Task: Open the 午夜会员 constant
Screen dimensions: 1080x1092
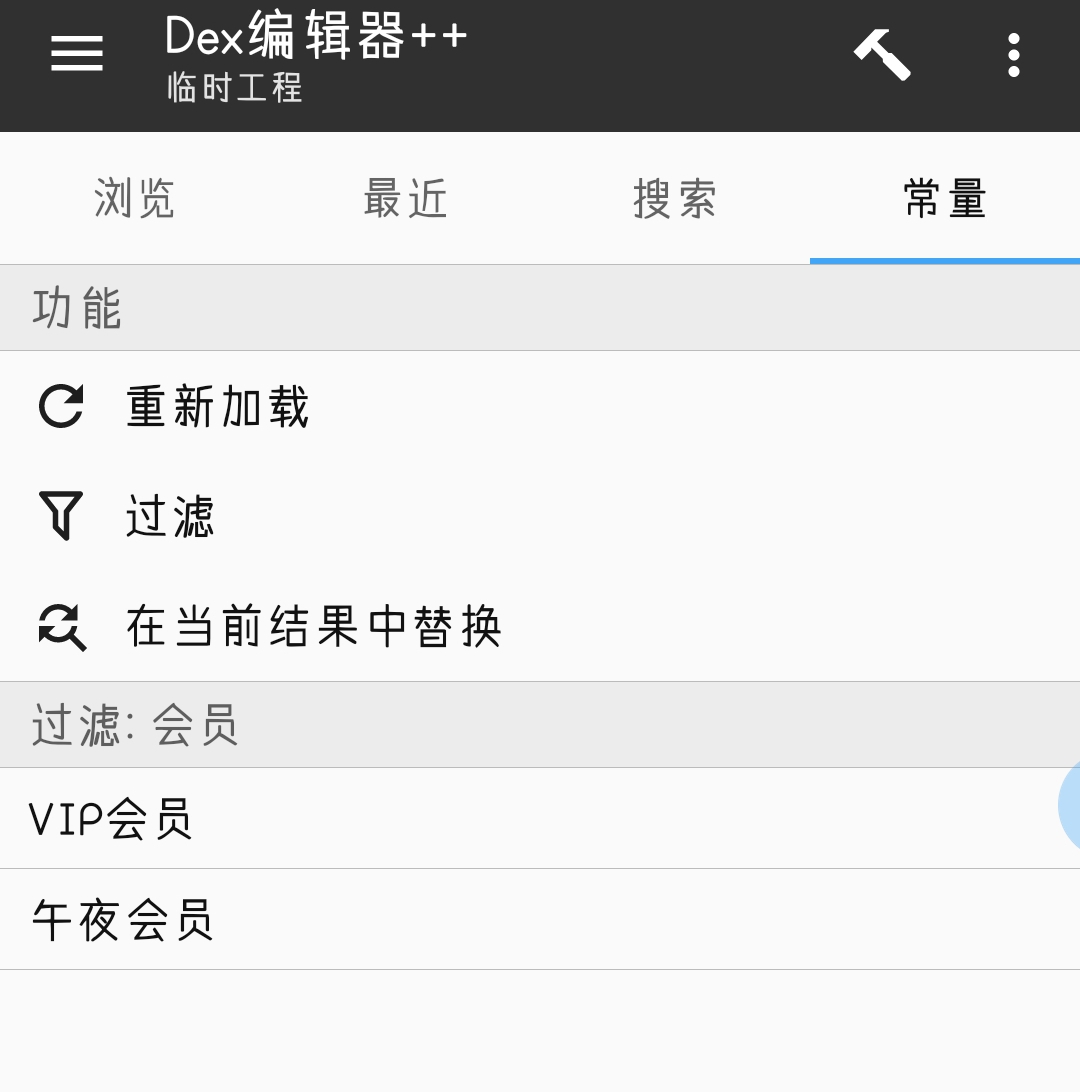Action: click(122, 920)
